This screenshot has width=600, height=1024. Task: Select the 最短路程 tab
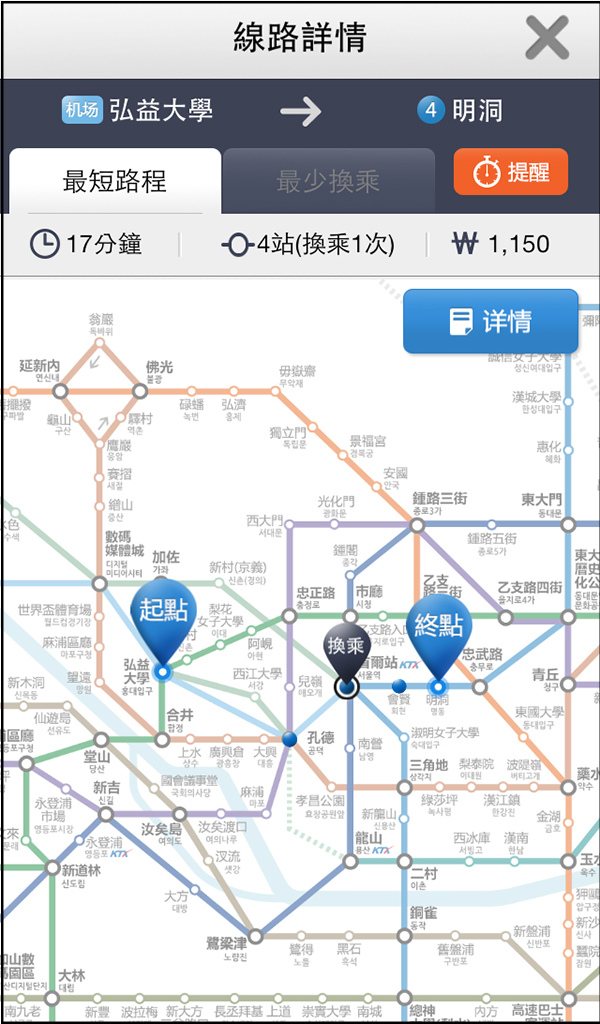115,181
